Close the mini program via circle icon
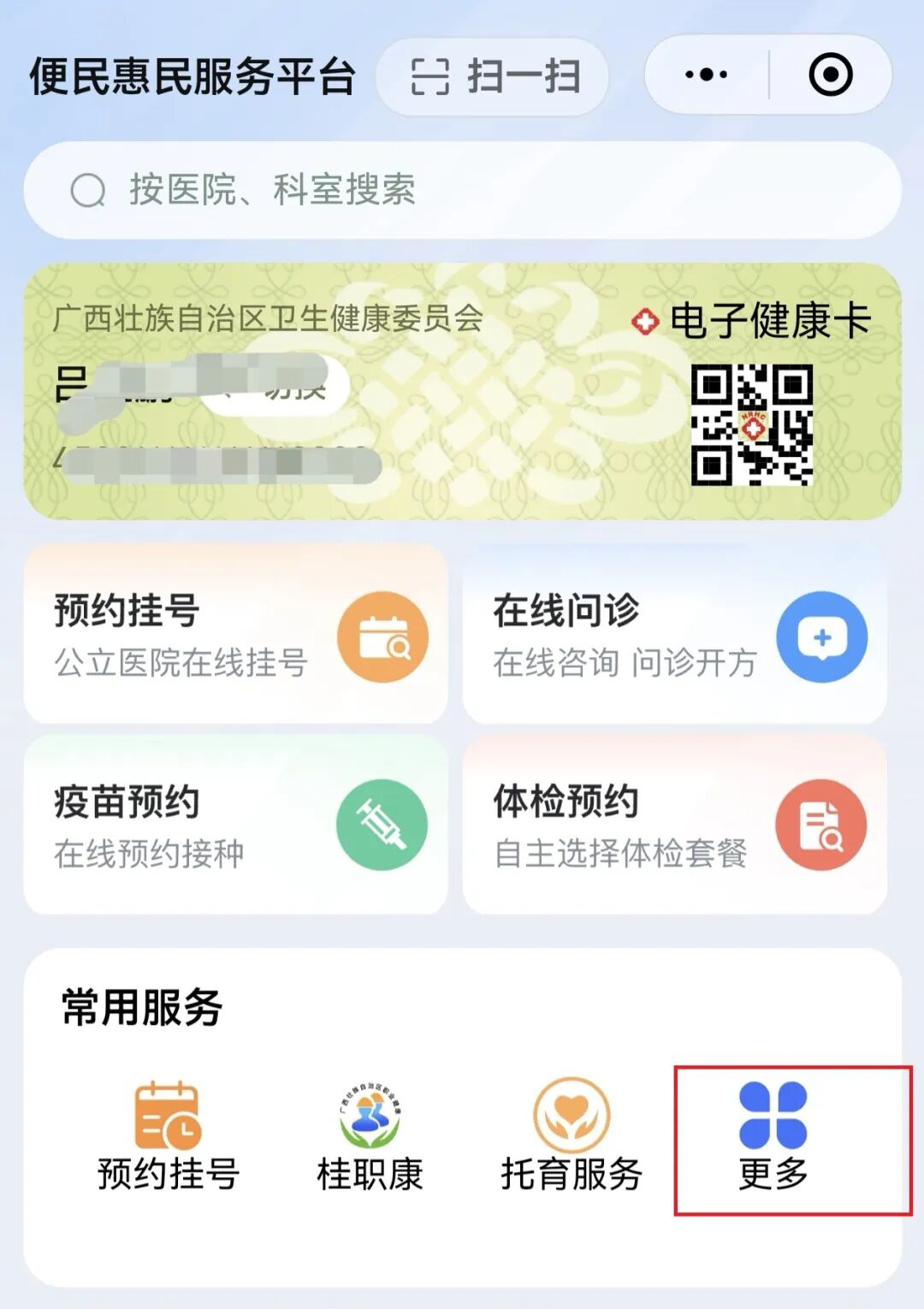This screenshot has height=1309, width=924. tap(830, 75)
